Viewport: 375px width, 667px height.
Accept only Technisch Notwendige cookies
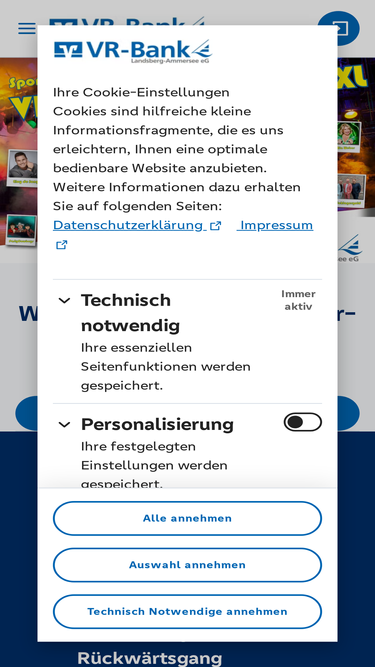187,612
